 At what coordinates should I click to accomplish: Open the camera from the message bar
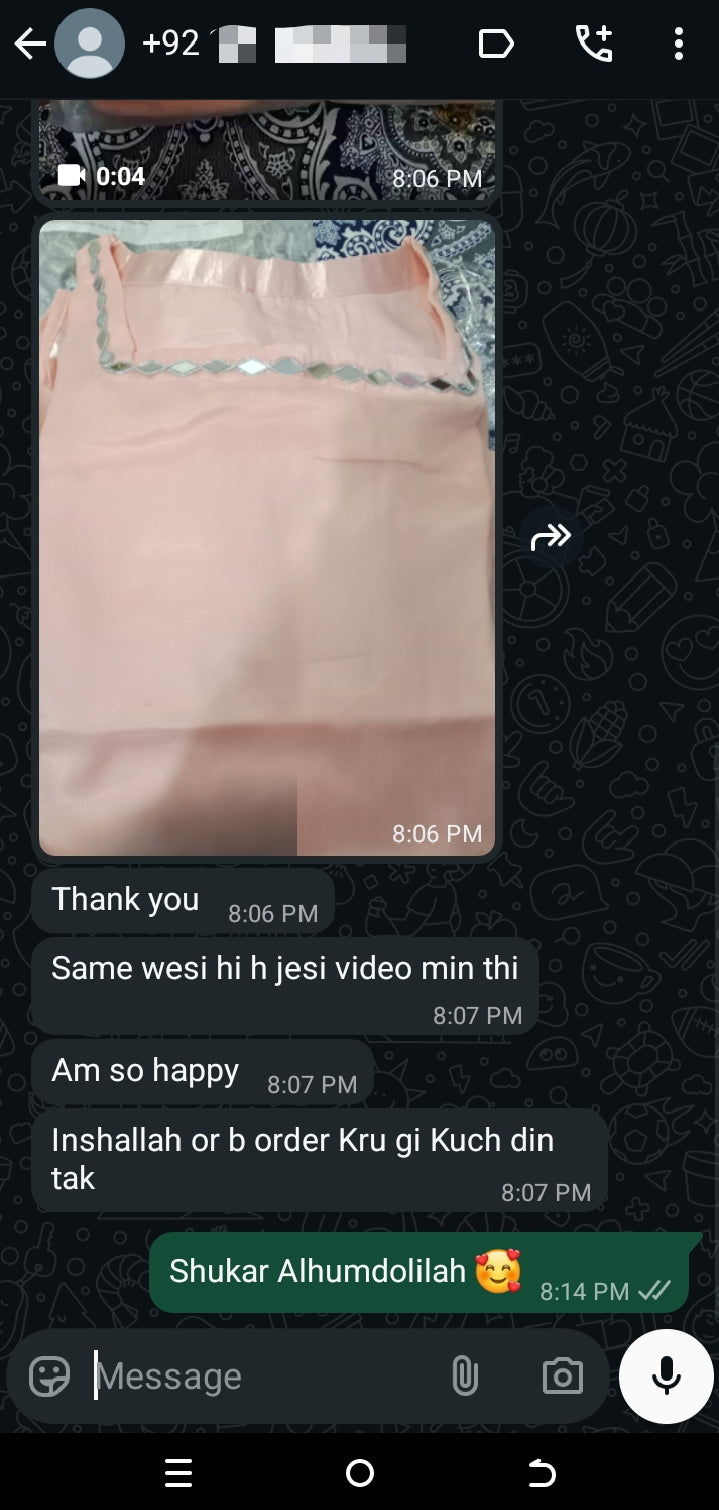(x=562, y=1377)
